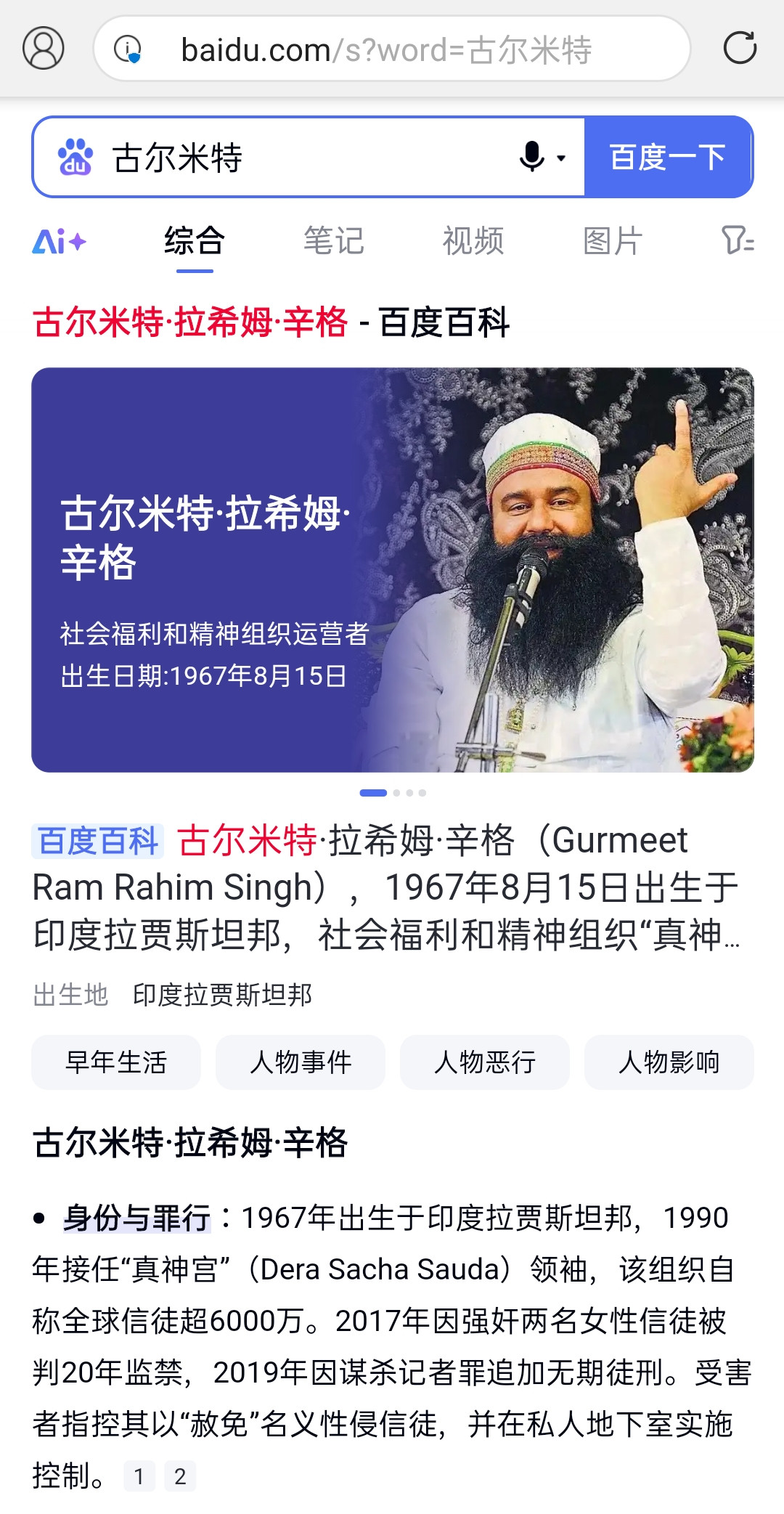Tap the address bar with baidu.com URL
This screenshot has height=1514, width=784.
click(392, 49)
